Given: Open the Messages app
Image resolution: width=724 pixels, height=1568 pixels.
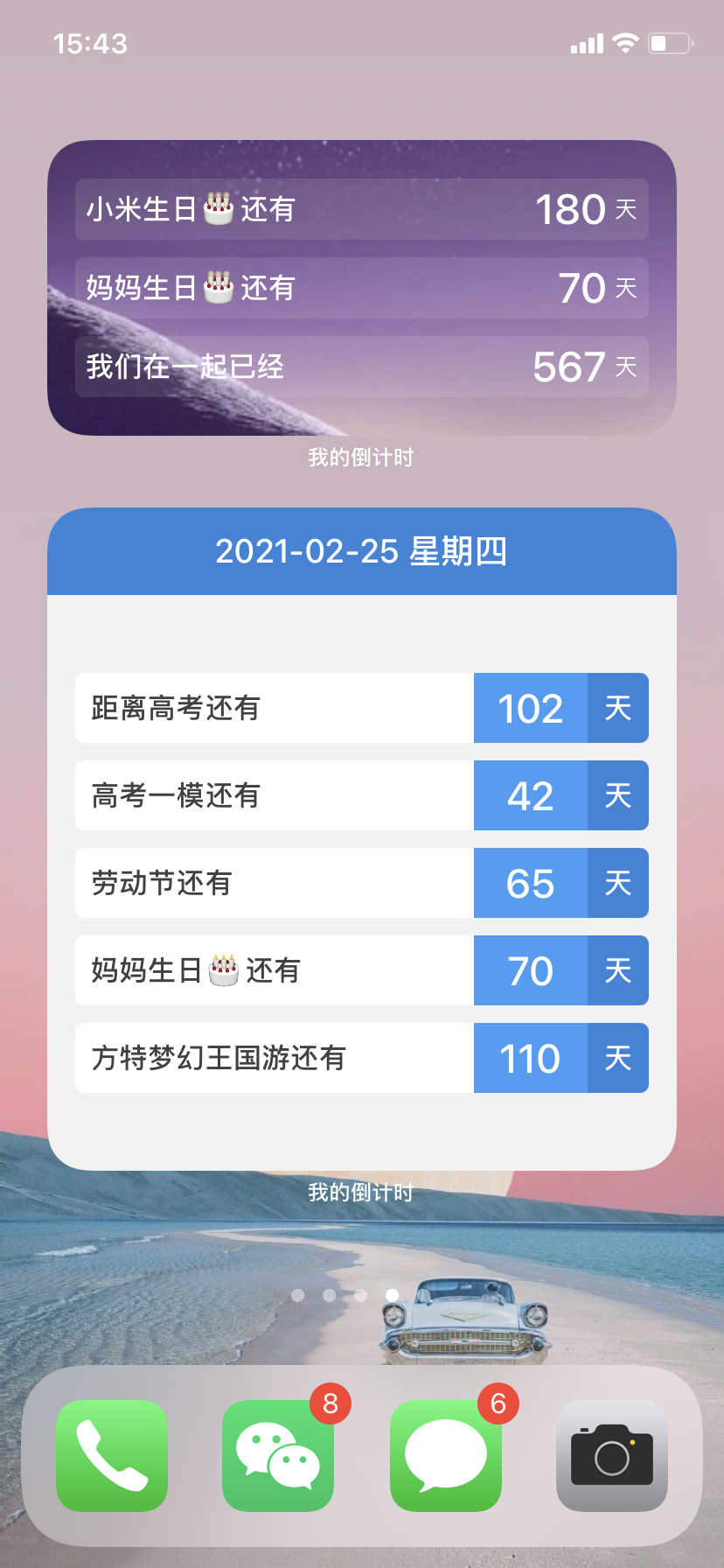Looking at the screenshot, I should [x=446, y=1455].
